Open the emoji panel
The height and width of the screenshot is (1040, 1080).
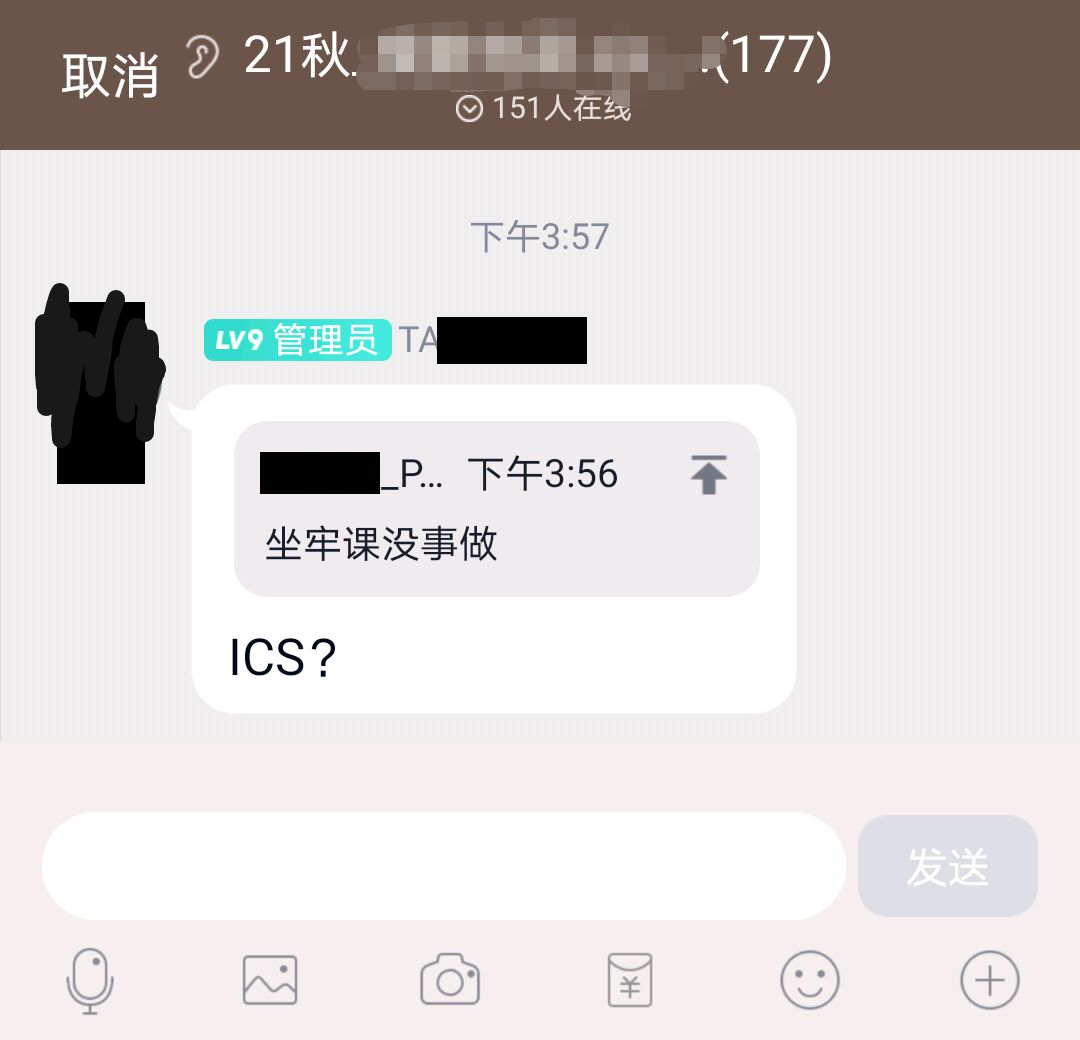point(809,980)
